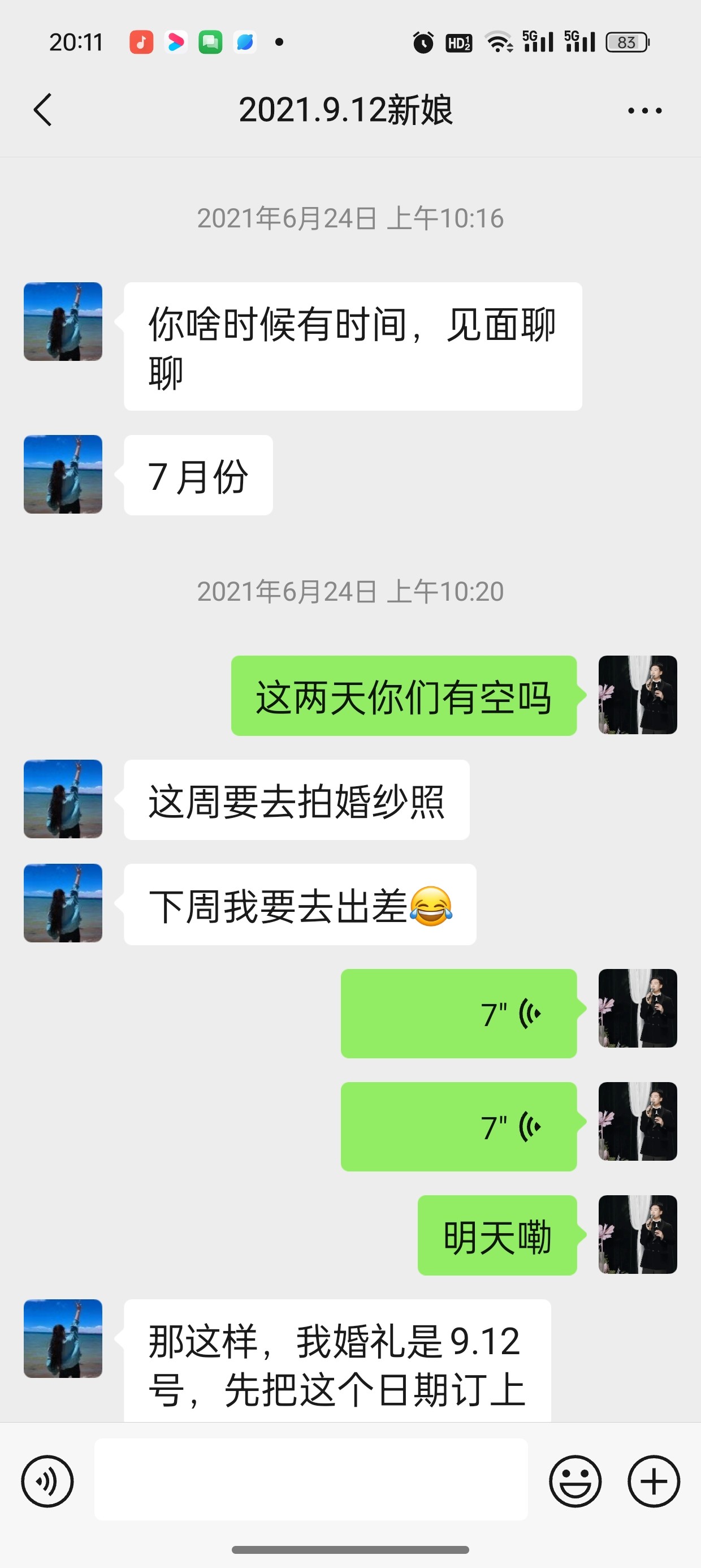Switch to voice input mode
Screen dimensions: 701x1568
click(x=47, y=1481)
